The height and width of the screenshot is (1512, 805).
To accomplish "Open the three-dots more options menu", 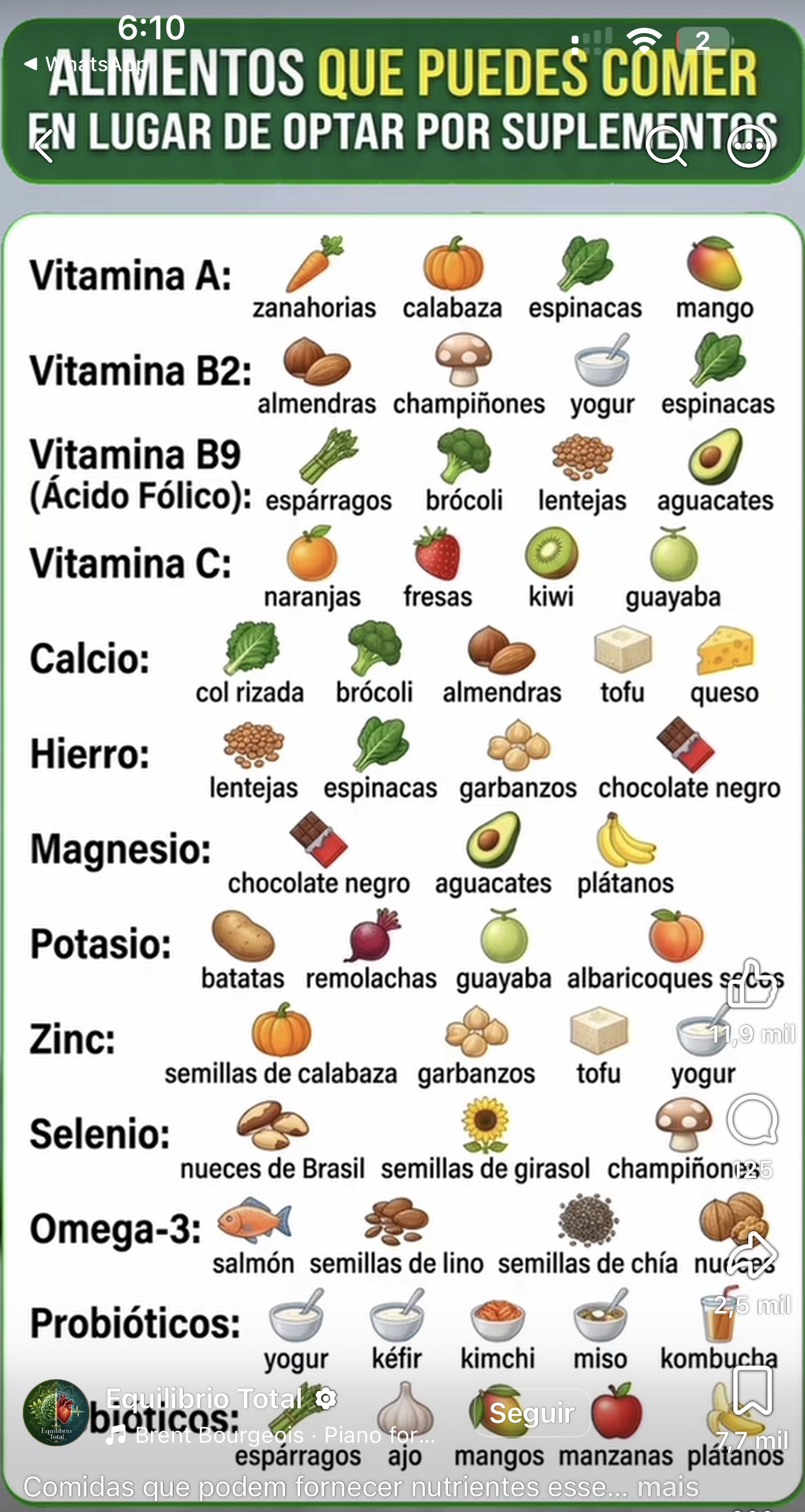I will coord(749,147).
